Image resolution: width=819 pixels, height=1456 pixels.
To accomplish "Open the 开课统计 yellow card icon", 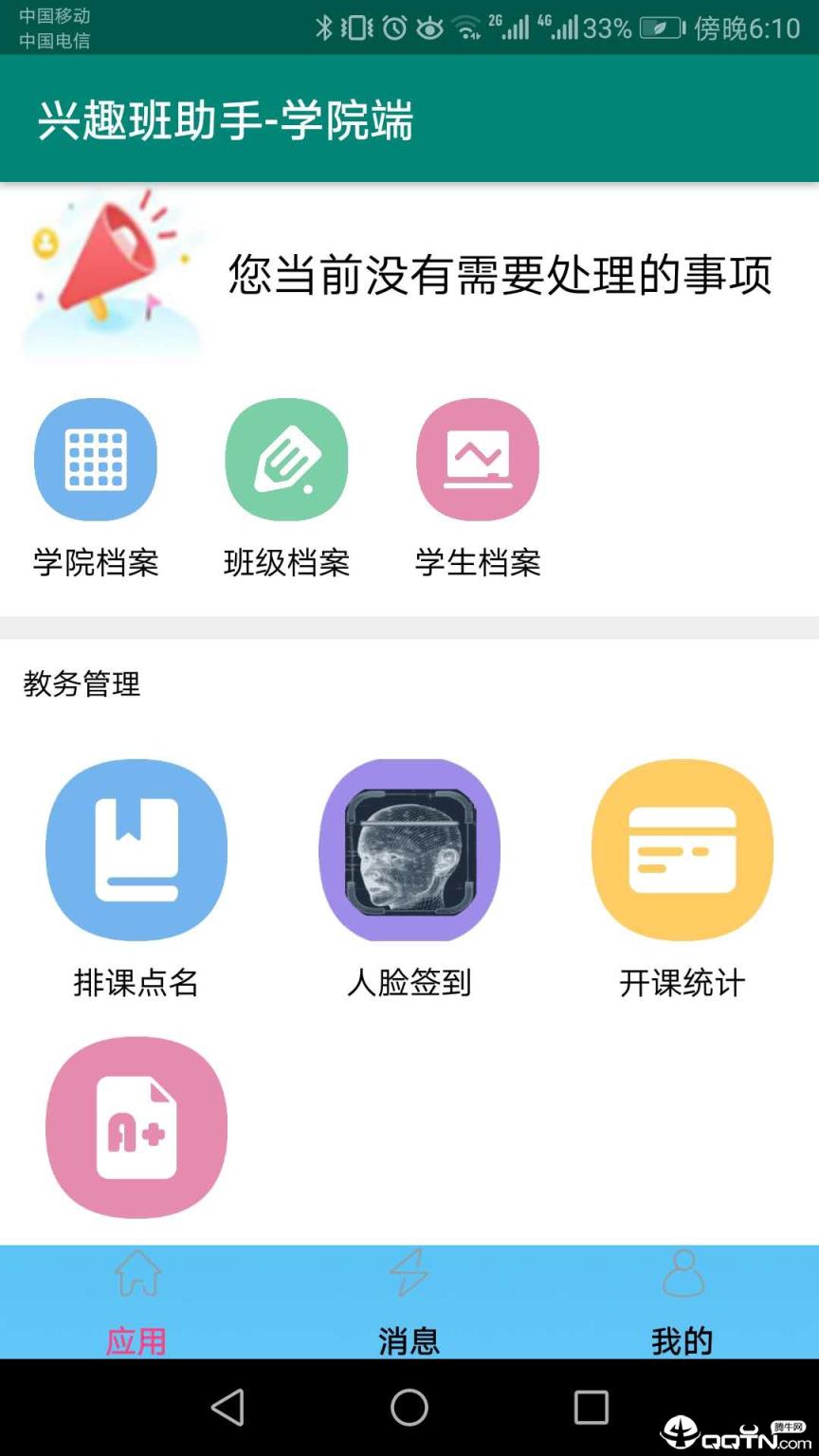I will pos(682,850).
